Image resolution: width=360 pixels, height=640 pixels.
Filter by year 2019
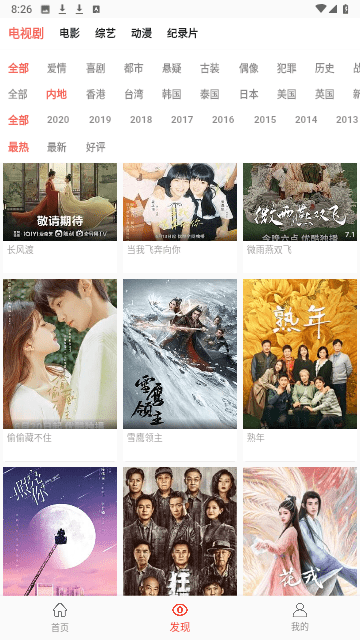point(100,120)
